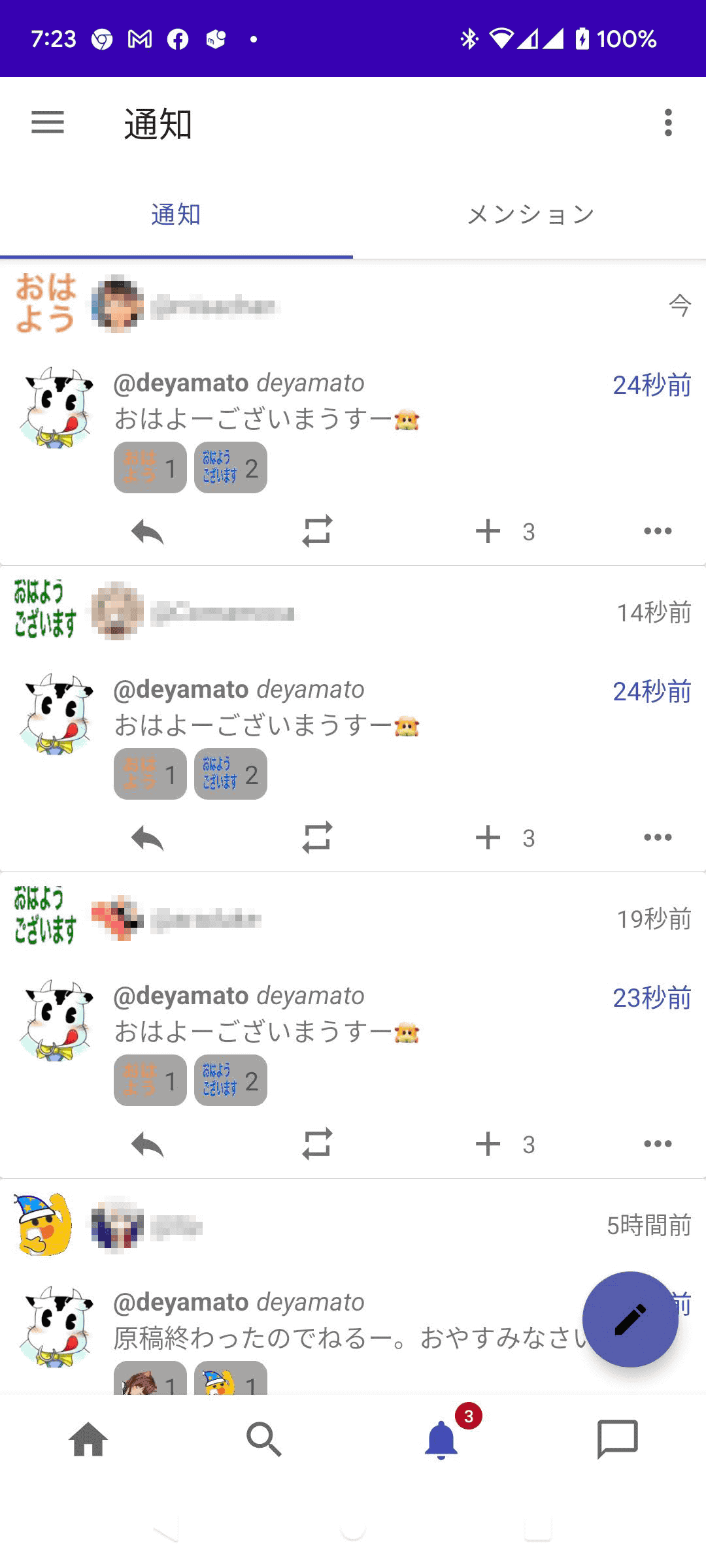Open the overflow menu in the top bar
Viewport: 706px width, 1568px height.
tap(668, 123)
